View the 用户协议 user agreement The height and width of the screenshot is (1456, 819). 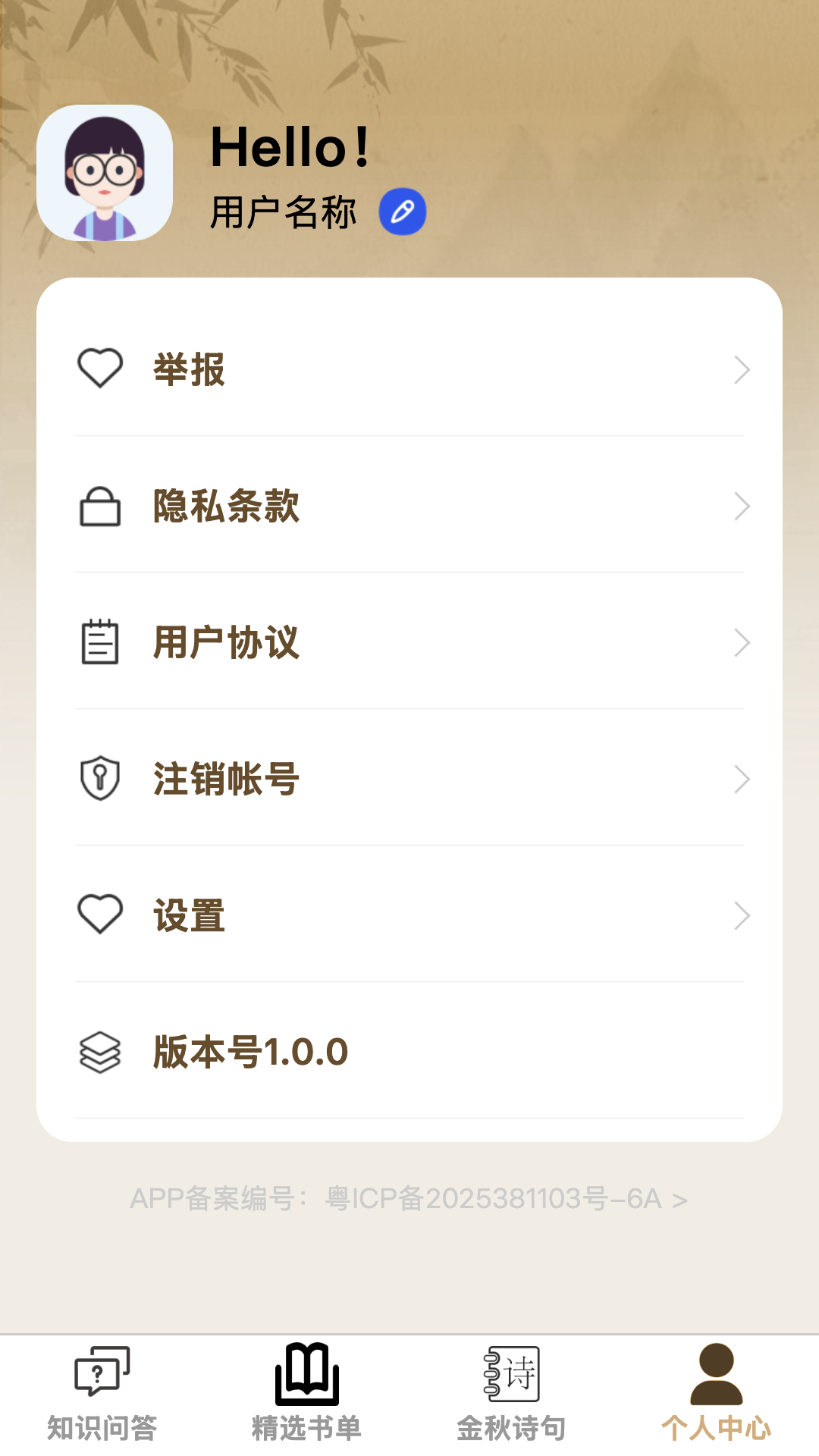click(x=409, y=643)
